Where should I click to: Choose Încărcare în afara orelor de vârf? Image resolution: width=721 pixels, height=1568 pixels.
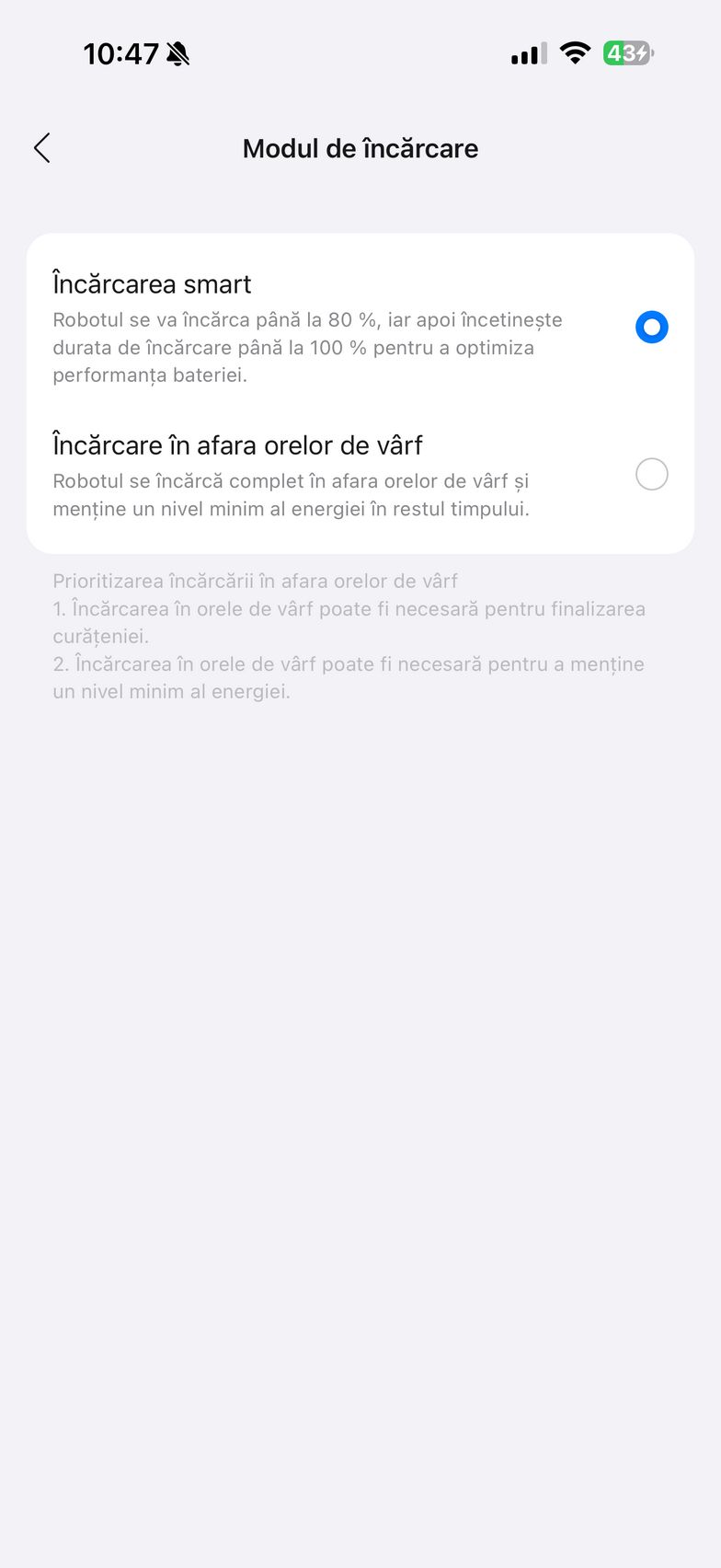(651, 475)
